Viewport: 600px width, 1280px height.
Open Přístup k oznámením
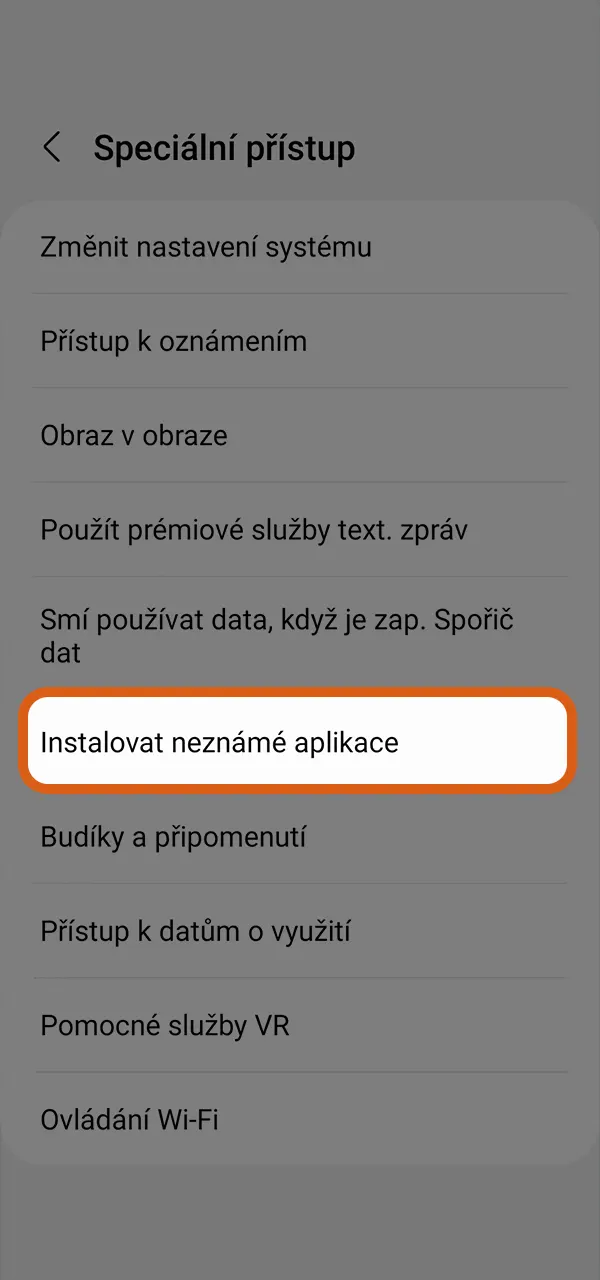click(300, 341)
